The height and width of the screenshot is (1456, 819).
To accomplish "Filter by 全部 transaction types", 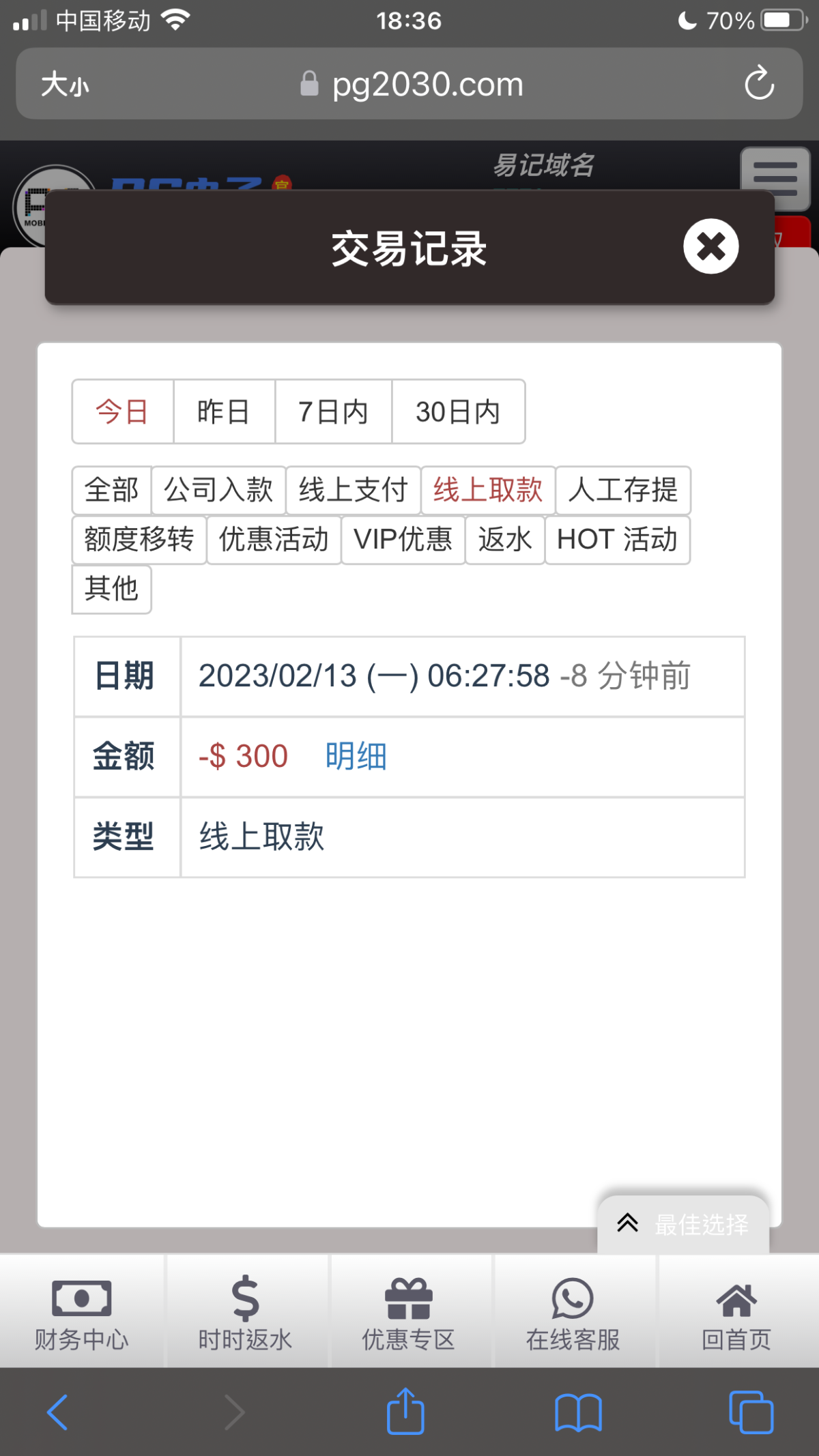I will pyautogui.click(x=111, y=490).
